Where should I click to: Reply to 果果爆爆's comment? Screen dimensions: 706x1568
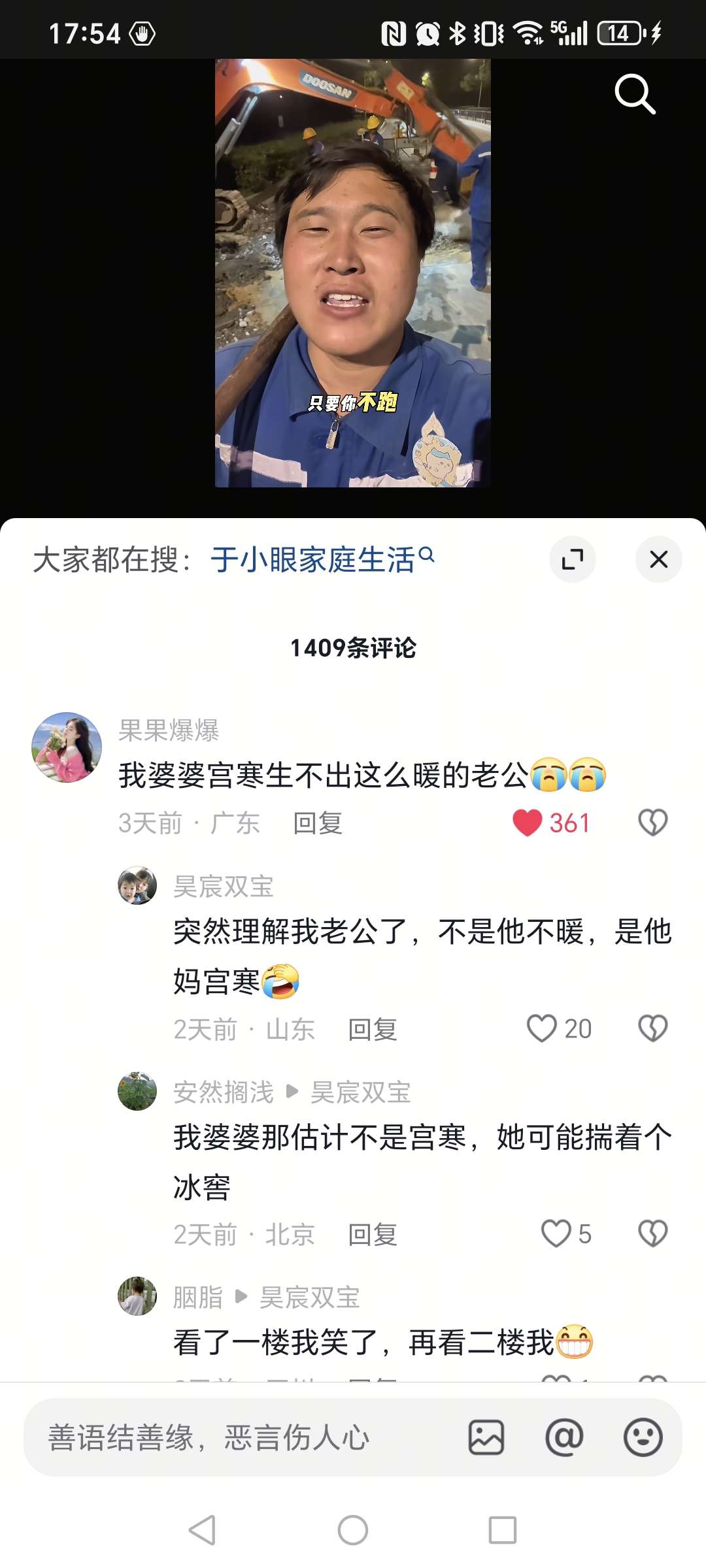coord(318,823)
